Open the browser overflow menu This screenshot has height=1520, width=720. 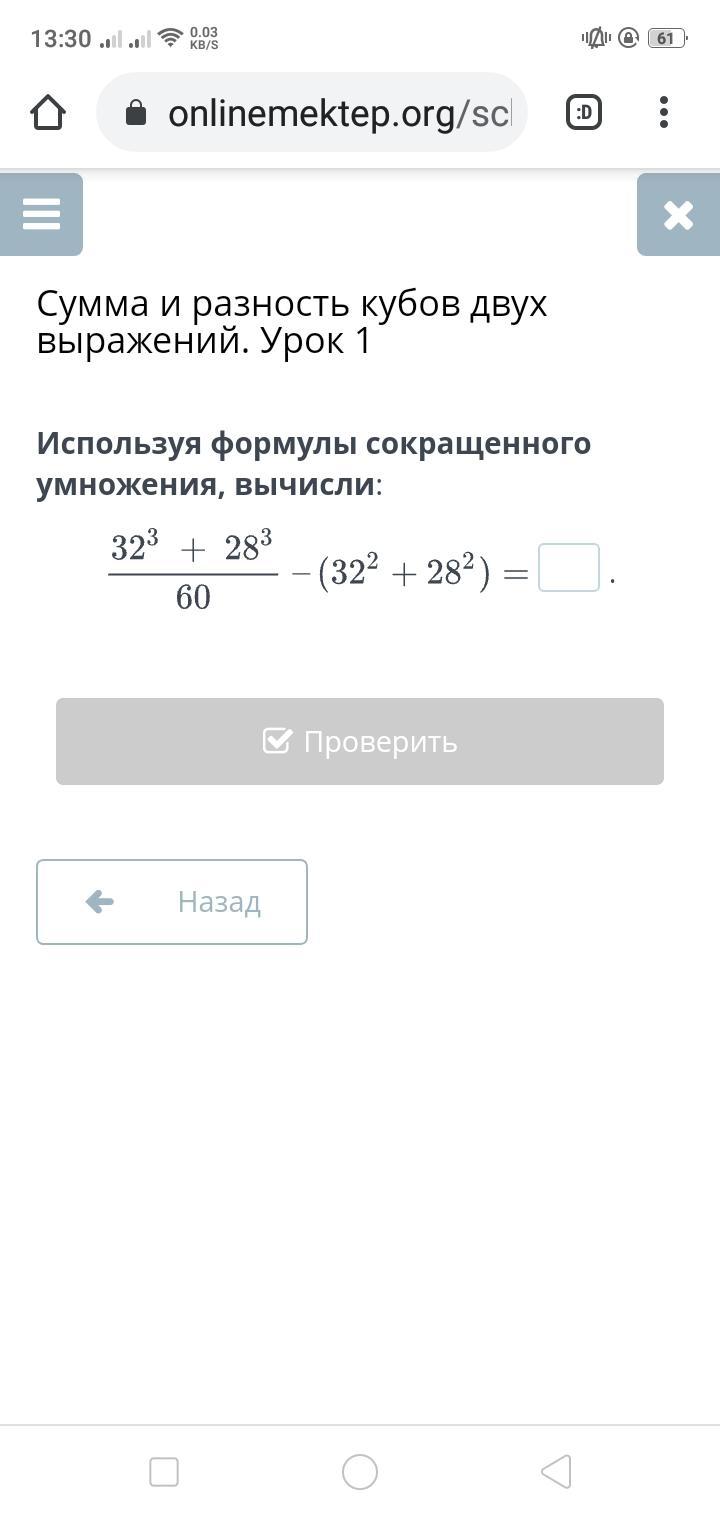[664, 113]
